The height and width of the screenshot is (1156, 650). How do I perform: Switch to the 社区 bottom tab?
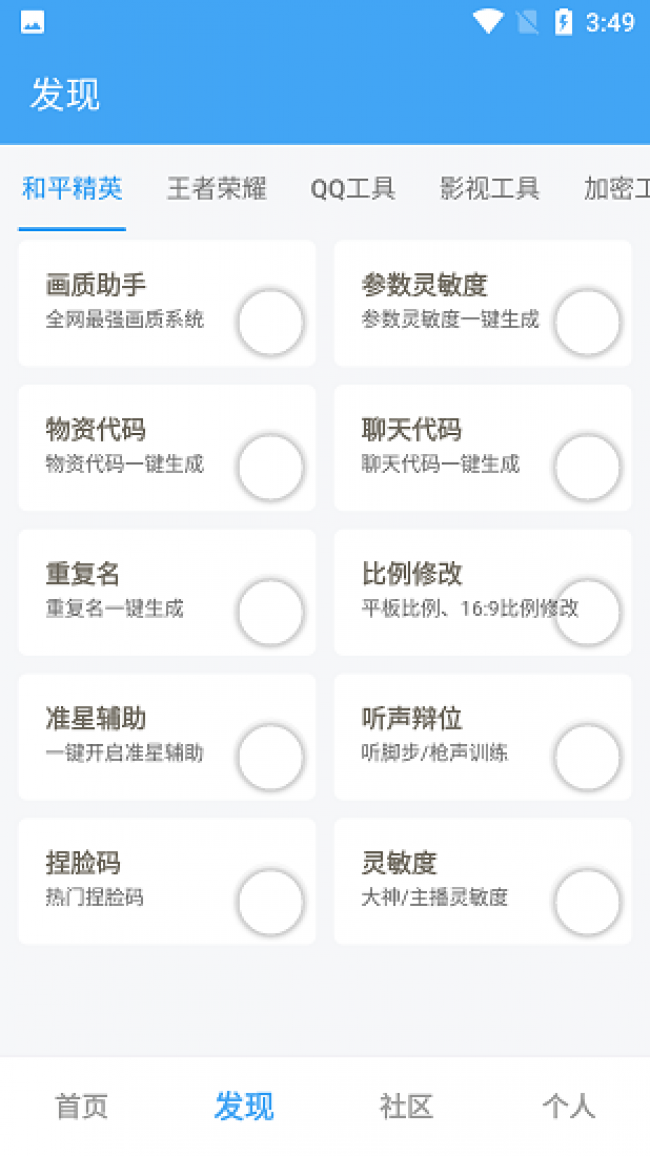click(406, 1106)
